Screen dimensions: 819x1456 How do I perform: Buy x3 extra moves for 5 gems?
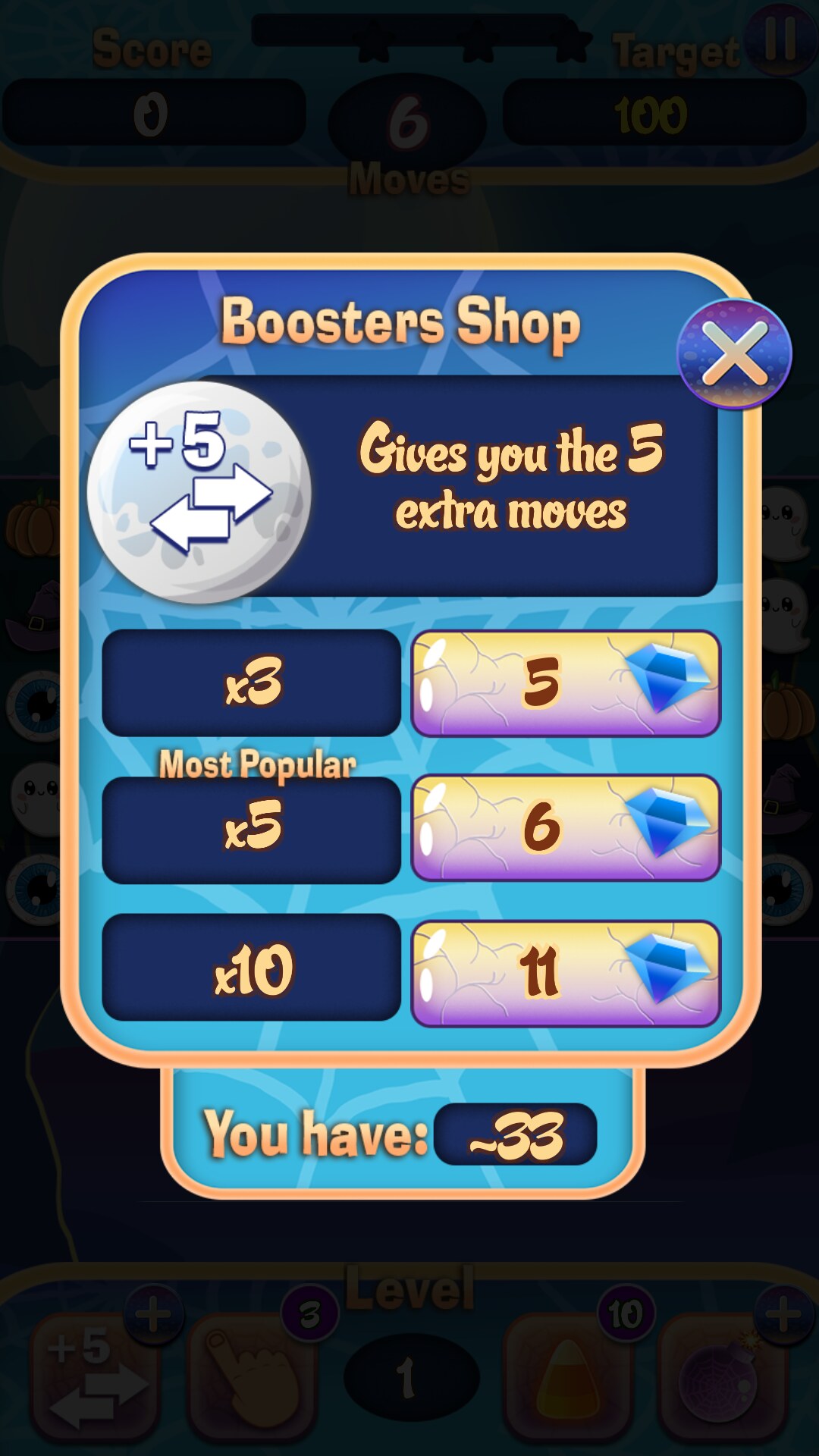[565, 683]
